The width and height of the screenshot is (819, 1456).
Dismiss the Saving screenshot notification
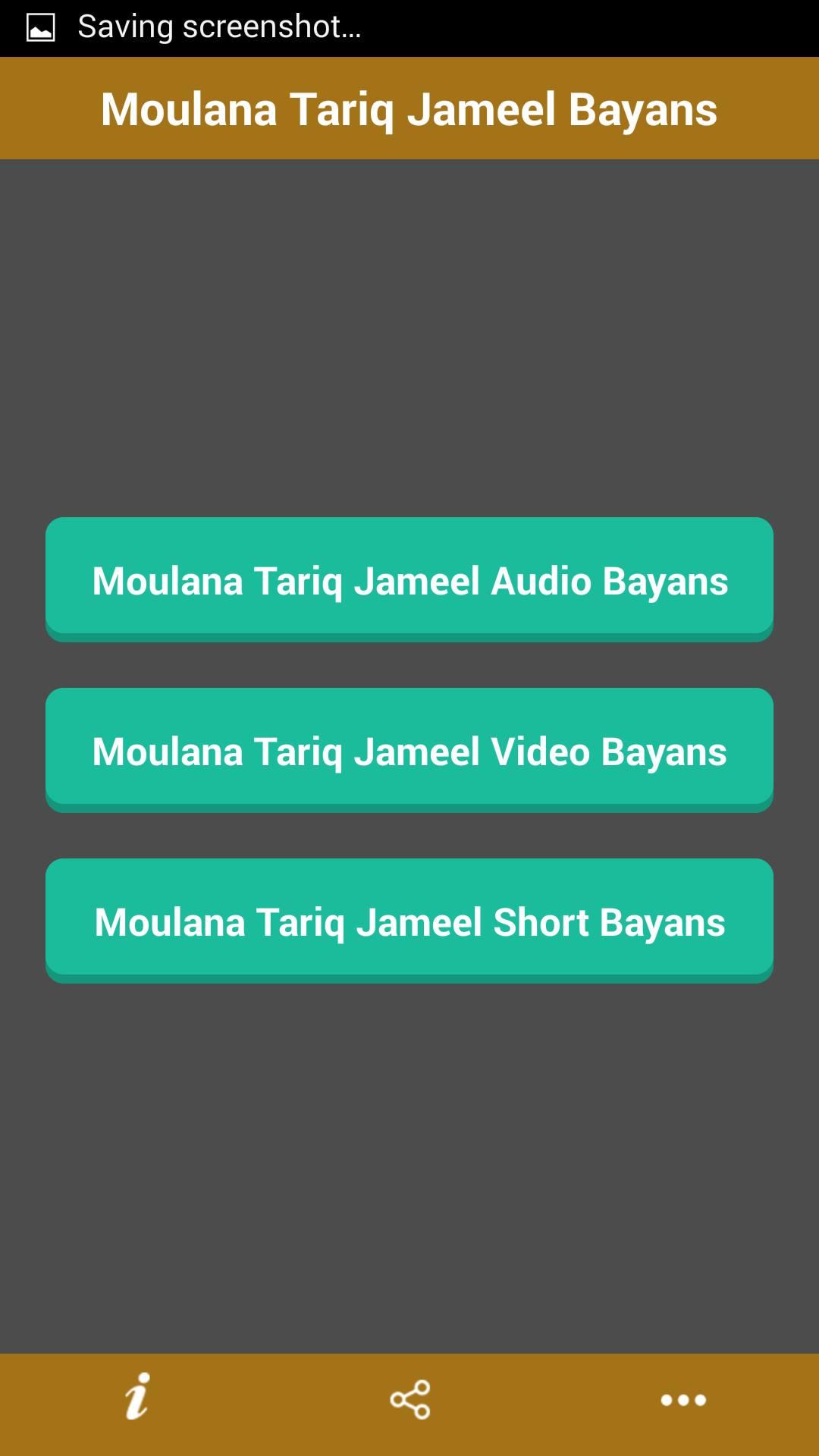(x=220, y=27)
